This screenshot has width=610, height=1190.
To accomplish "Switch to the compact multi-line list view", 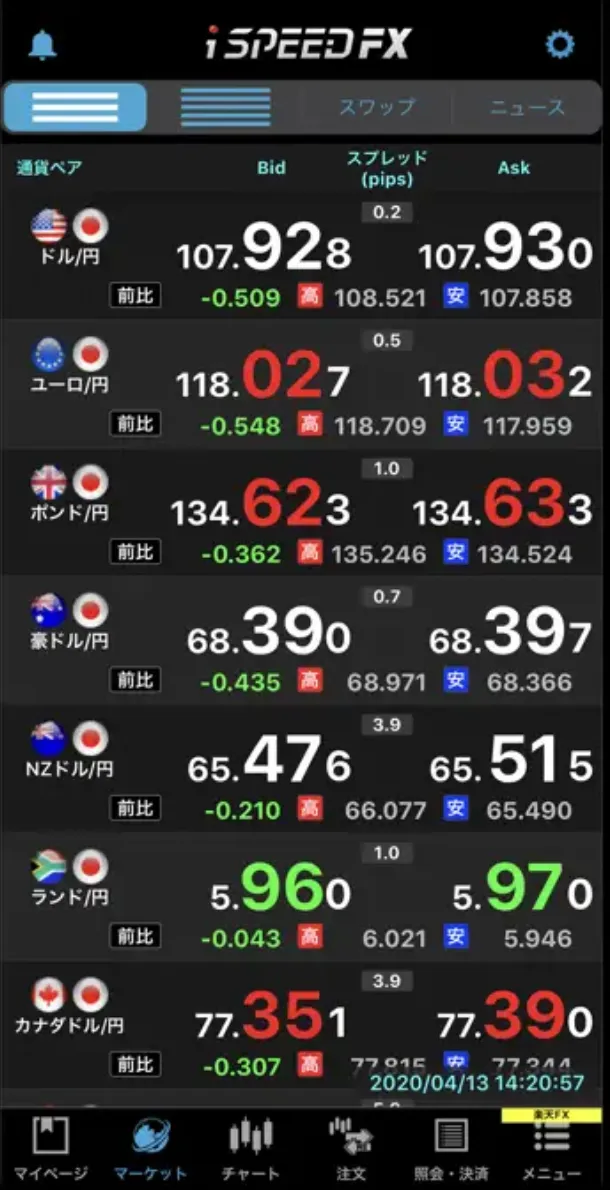I will [x=225, y=107].
